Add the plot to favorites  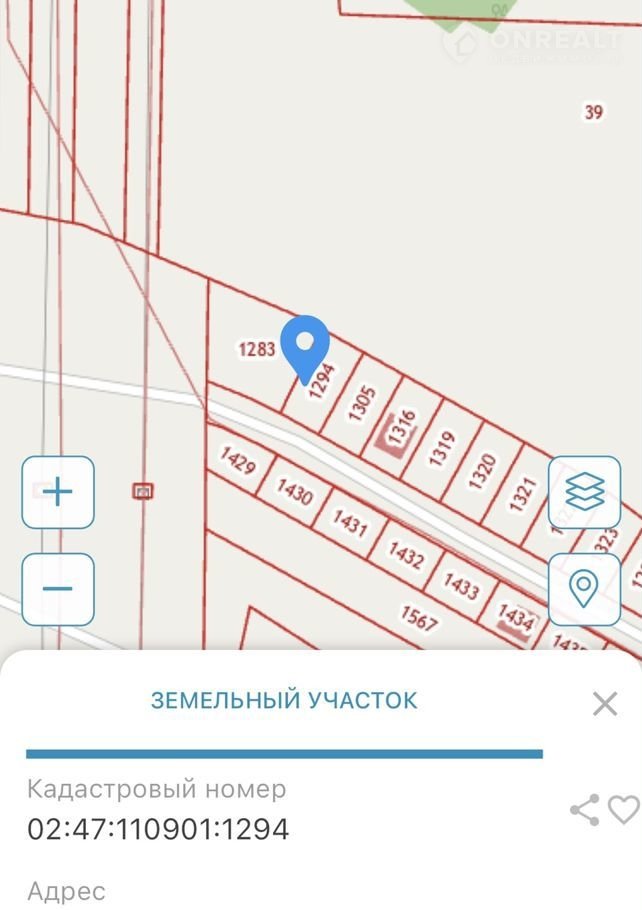(x=624, y=809)
